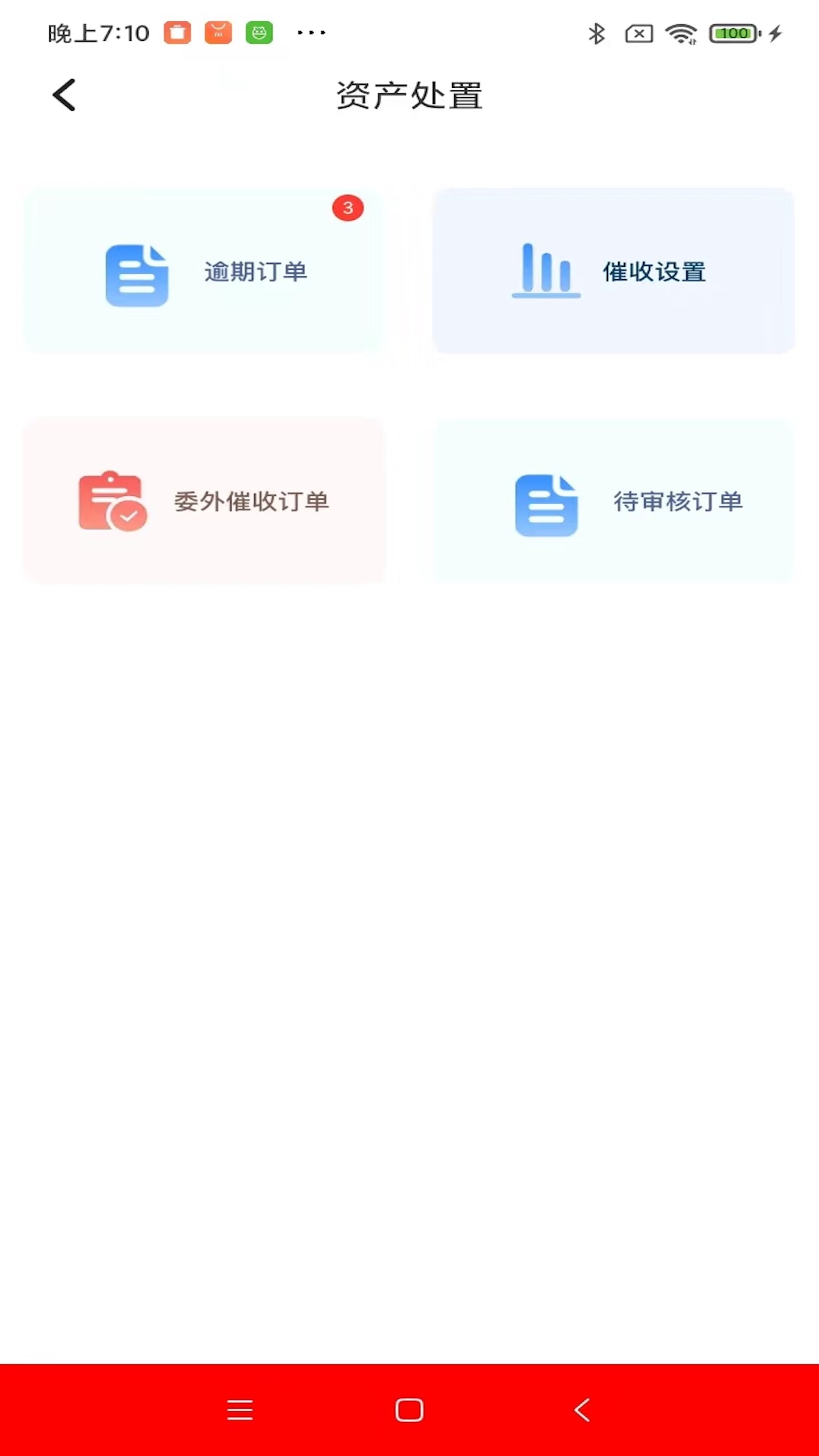Click the 催收设置 bar chart icon

[546, 271]
